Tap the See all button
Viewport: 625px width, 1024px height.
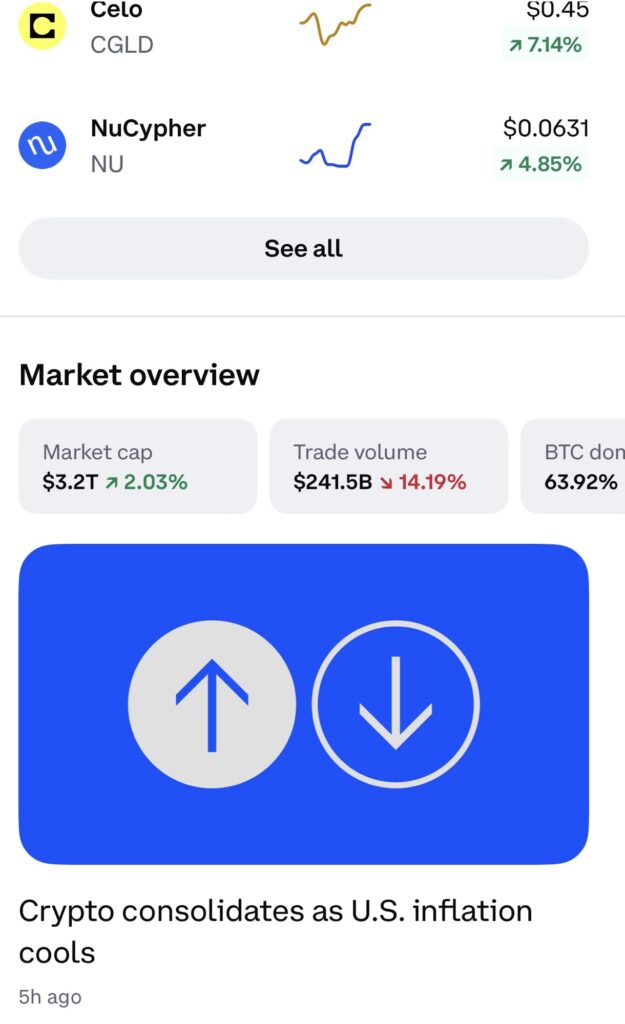click(x=304, y=248)
